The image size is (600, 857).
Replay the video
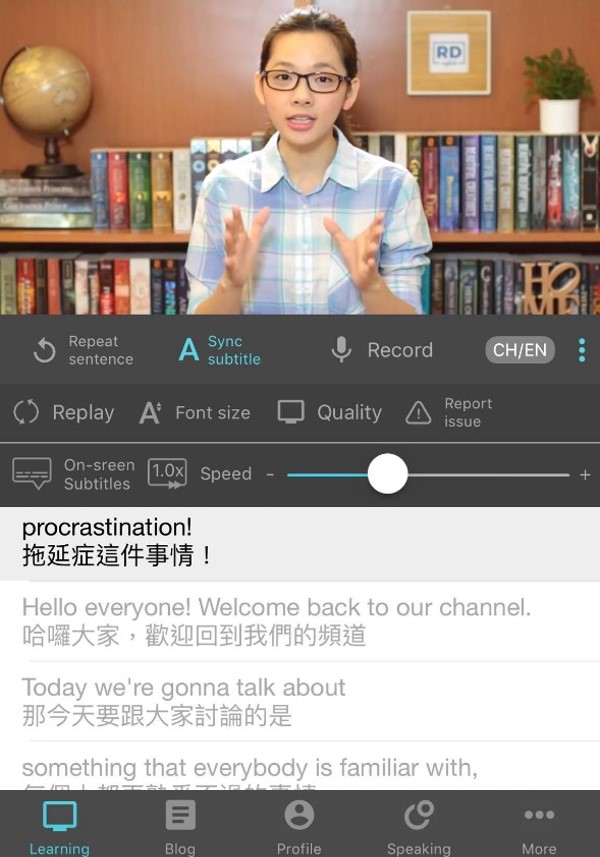64,412
